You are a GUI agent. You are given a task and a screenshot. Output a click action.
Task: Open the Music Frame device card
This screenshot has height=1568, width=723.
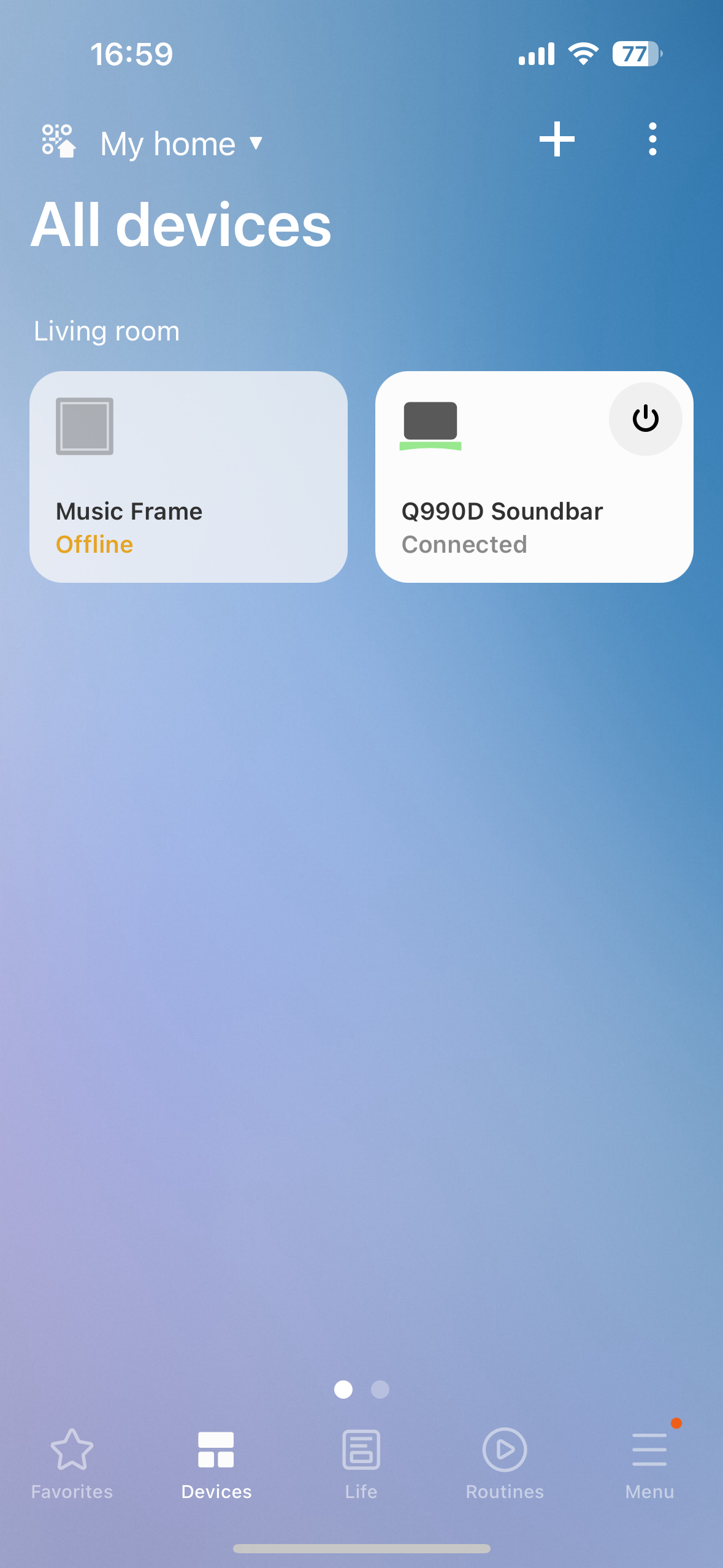click(188, 477)
